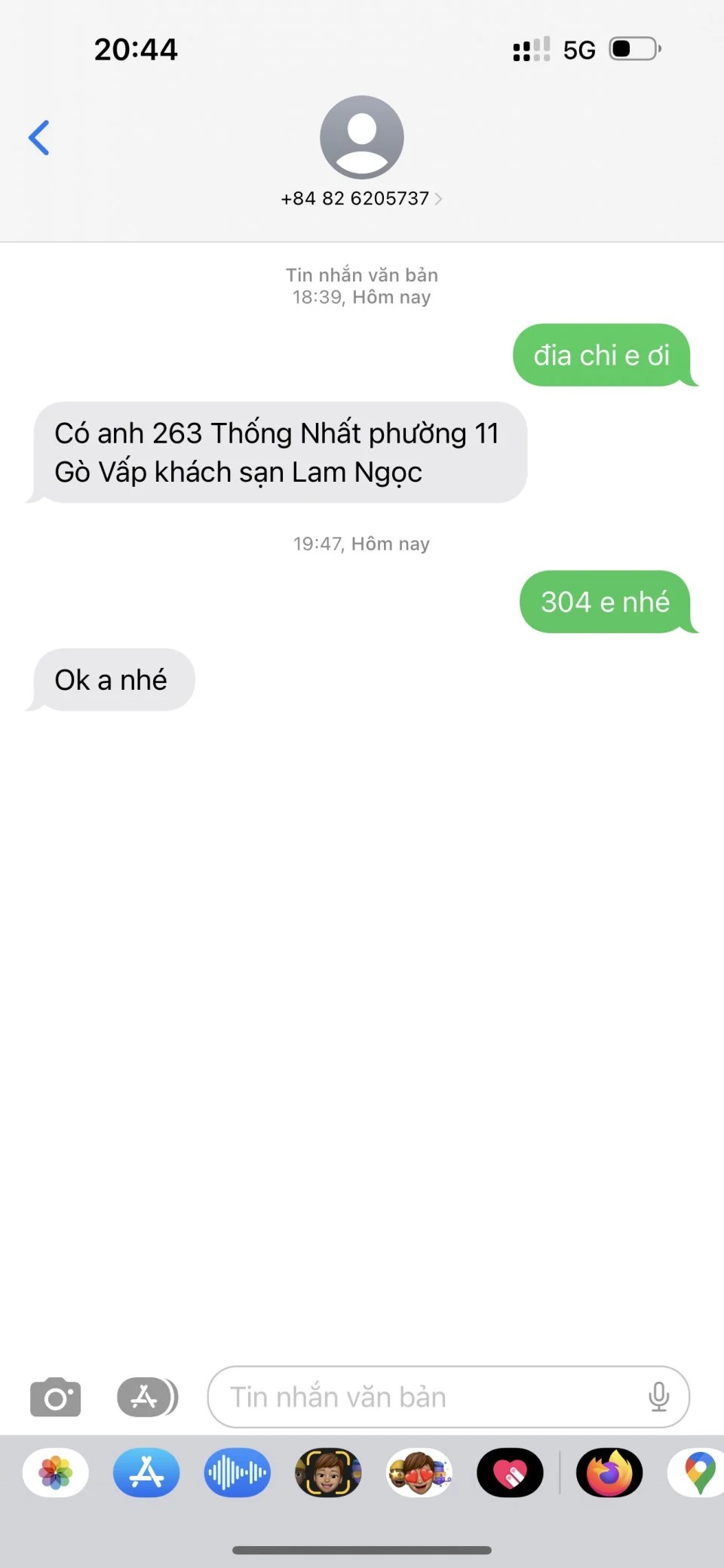This screenshot has width=724, height=1568.
Task: Open the audio message waveform app
Action: (x=237, y=1472)
